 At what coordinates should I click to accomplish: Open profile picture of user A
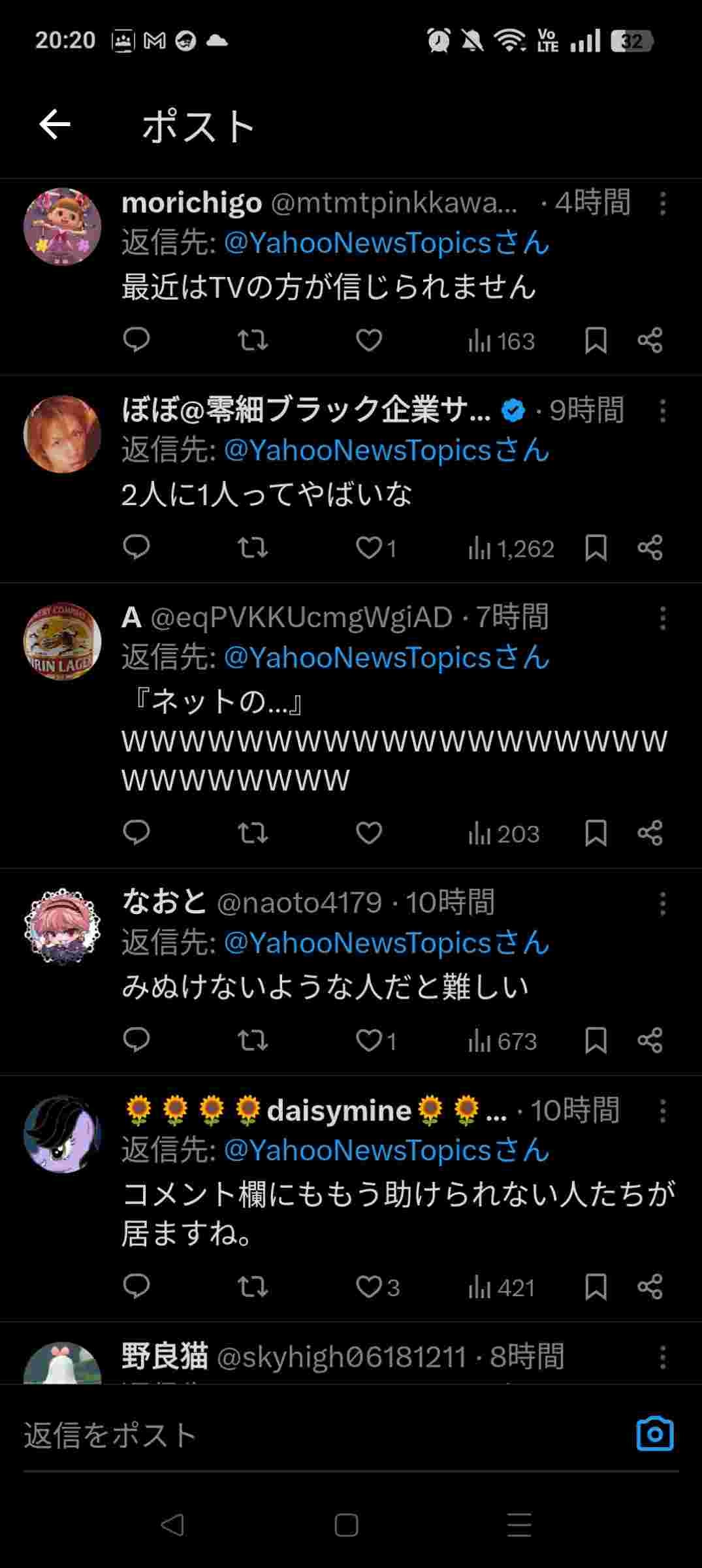(63, 641)
